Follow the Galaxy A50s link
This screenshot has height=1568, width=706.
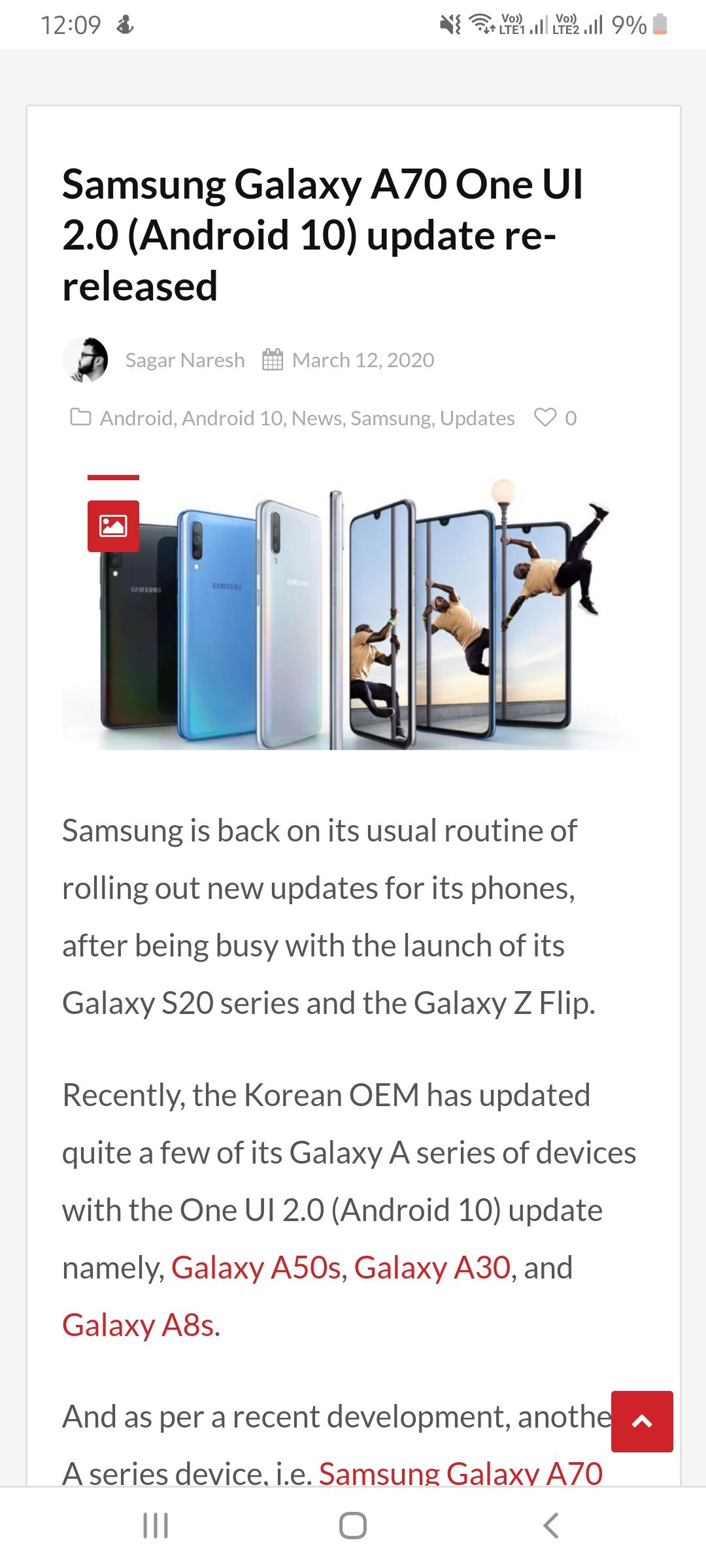tap(256, 1268)
